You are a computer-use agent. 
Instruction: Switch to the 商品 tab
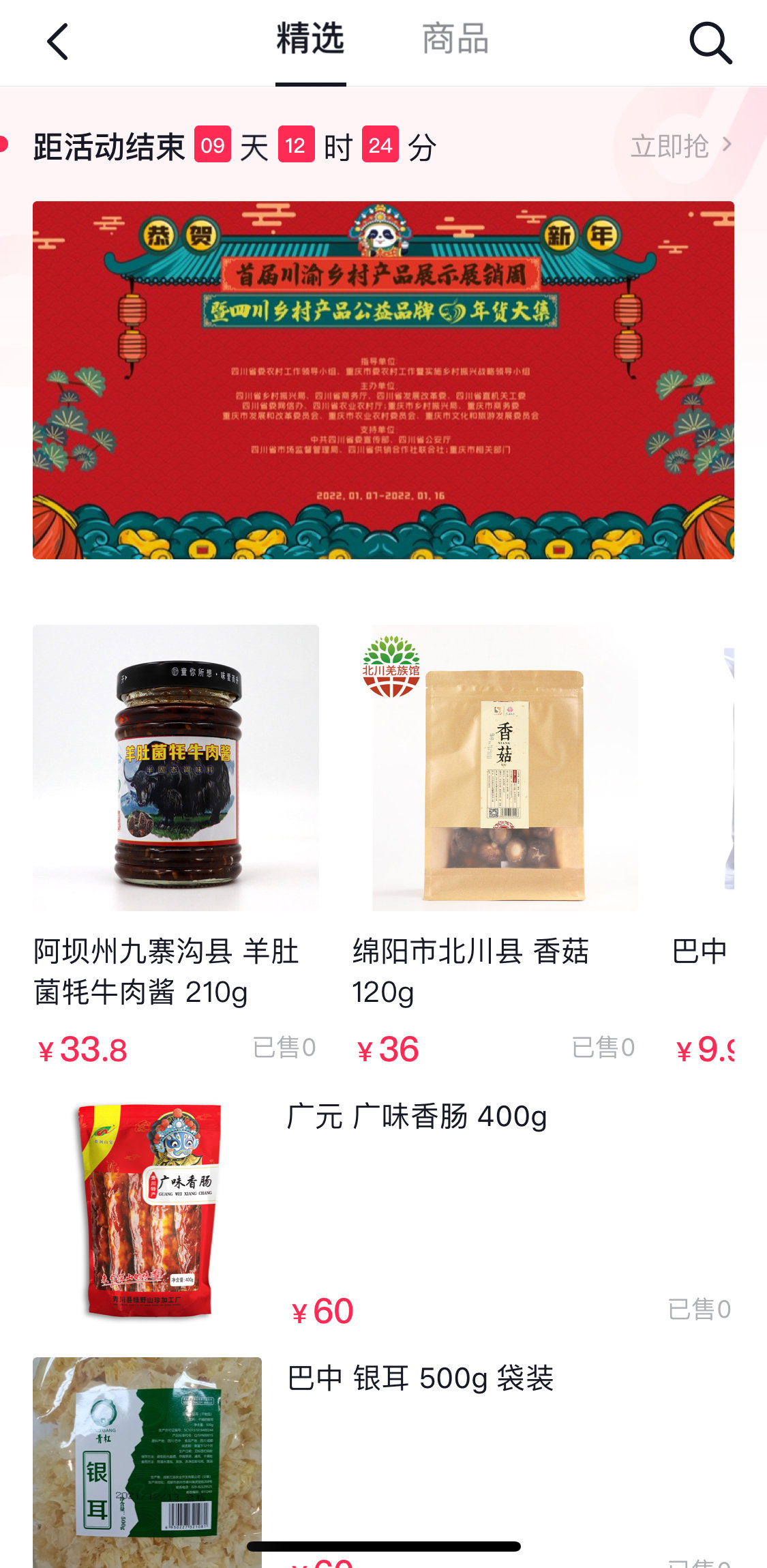point(455,40)
